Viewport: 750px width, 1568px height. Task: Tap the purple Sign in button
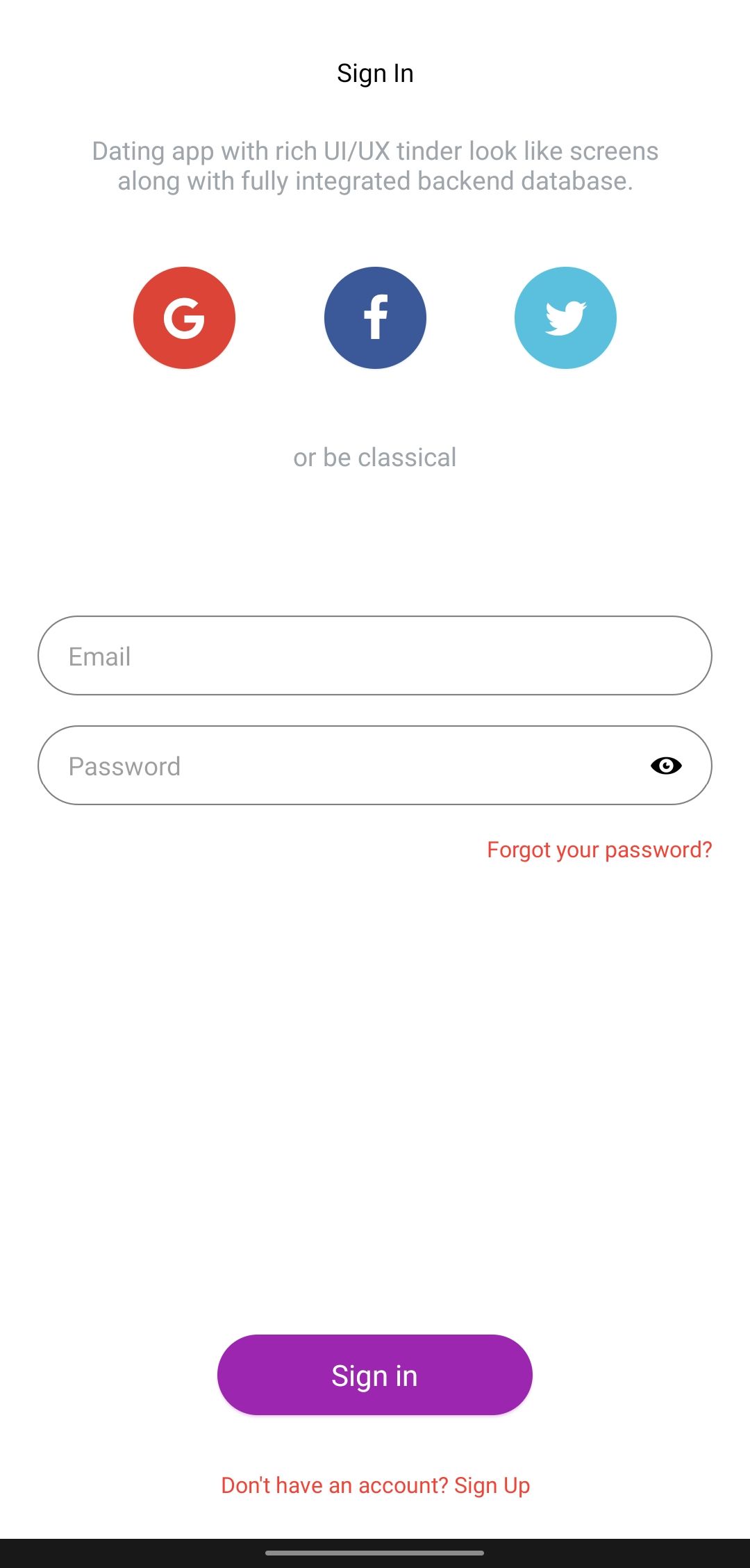375,1375
